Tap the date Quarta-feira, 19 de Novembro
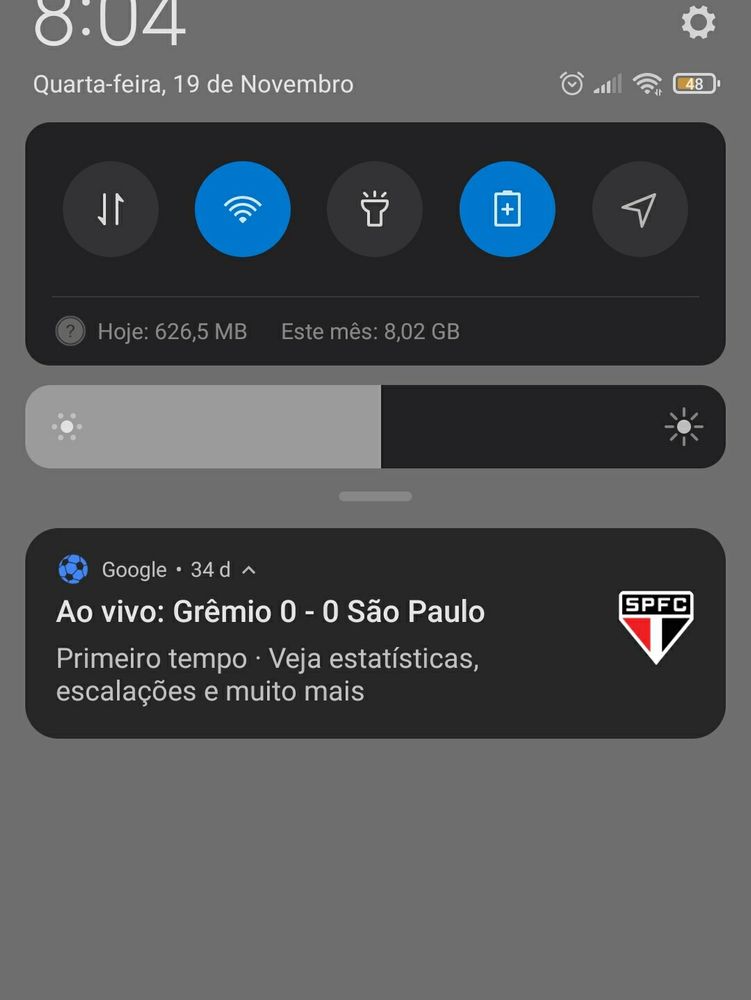This screenshot has height=1000, width=751. pyautogui.click(x=193, y=84)
